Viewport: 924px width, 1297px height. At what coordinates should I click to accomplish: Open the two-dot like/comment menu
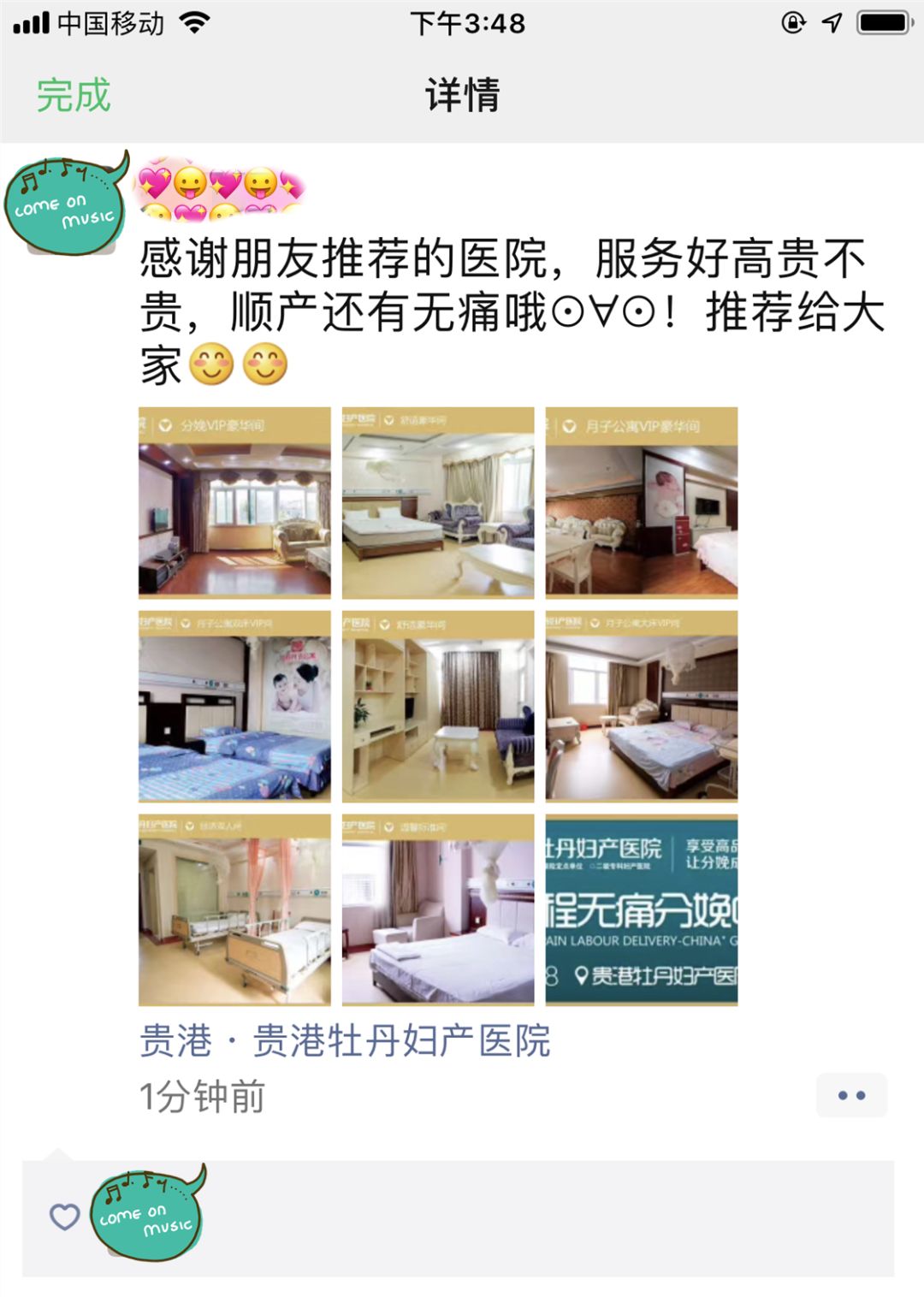click(x=851, y=1095)
